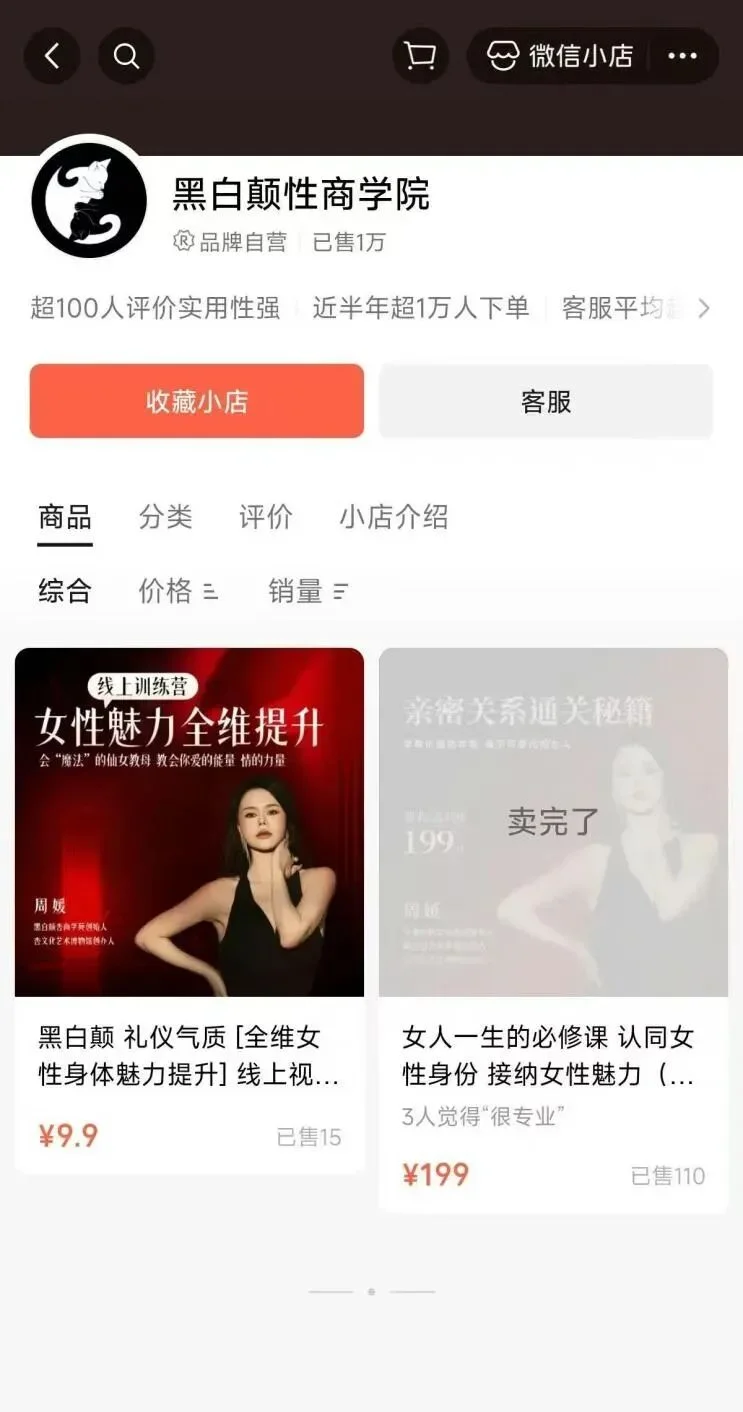Sort products by 综合
The image size is (743, 1412).
[65, 591]
